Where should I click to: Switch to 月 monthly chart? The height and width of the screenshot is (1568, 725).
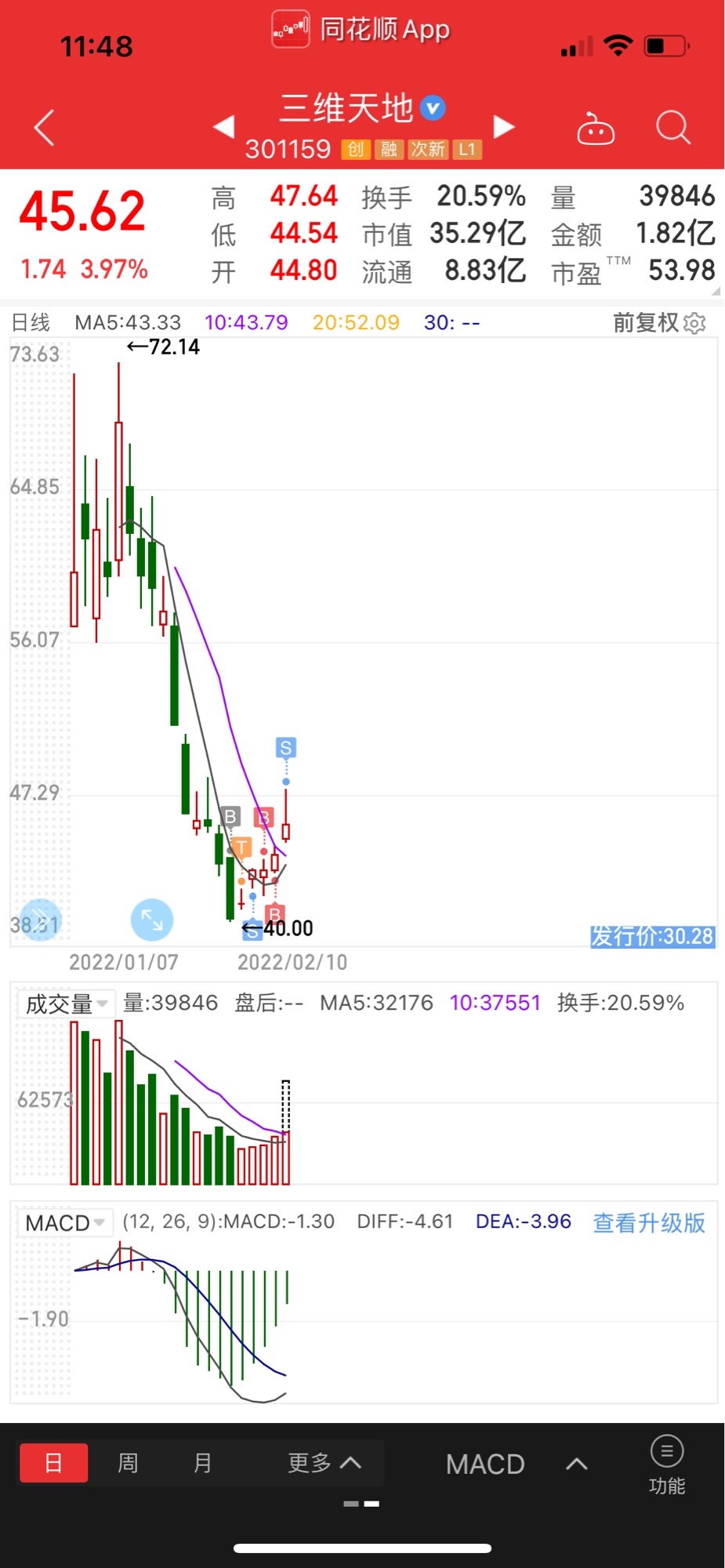(x=202, y=1463)
